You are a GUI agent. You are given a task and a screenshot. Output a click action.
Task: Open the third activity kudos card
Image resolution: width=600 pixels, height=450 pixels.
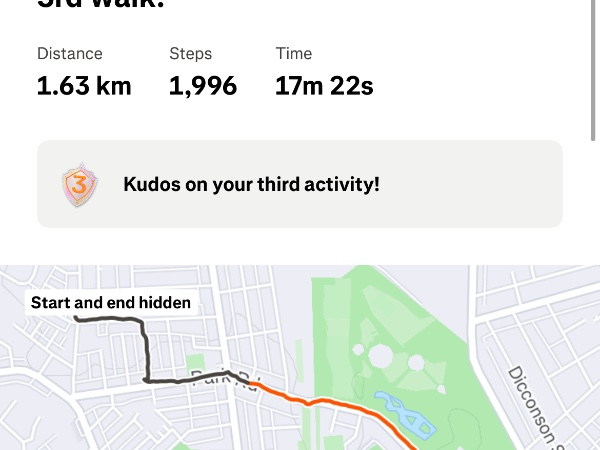pos(300,184)
